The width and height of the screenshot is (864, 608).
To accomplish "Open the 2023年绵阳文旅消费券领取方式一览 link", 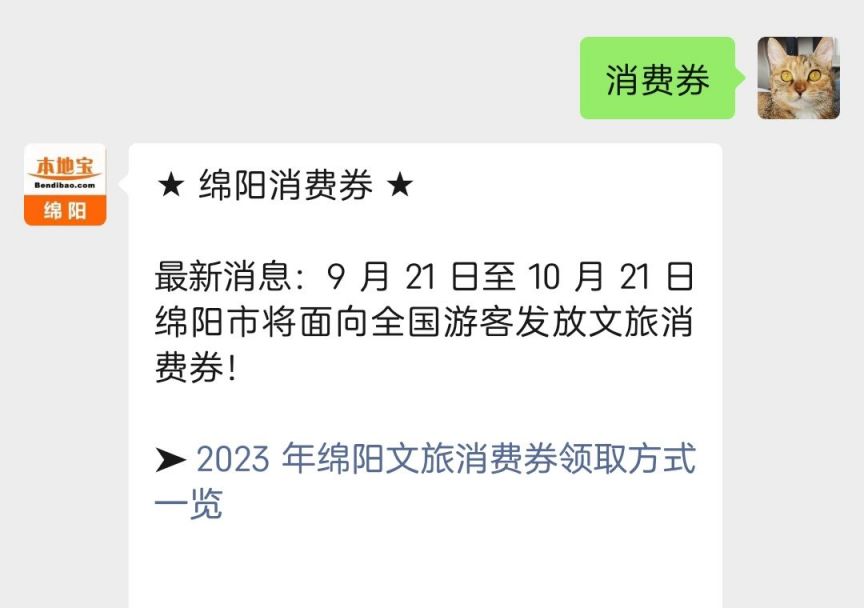I will [445, 460].
